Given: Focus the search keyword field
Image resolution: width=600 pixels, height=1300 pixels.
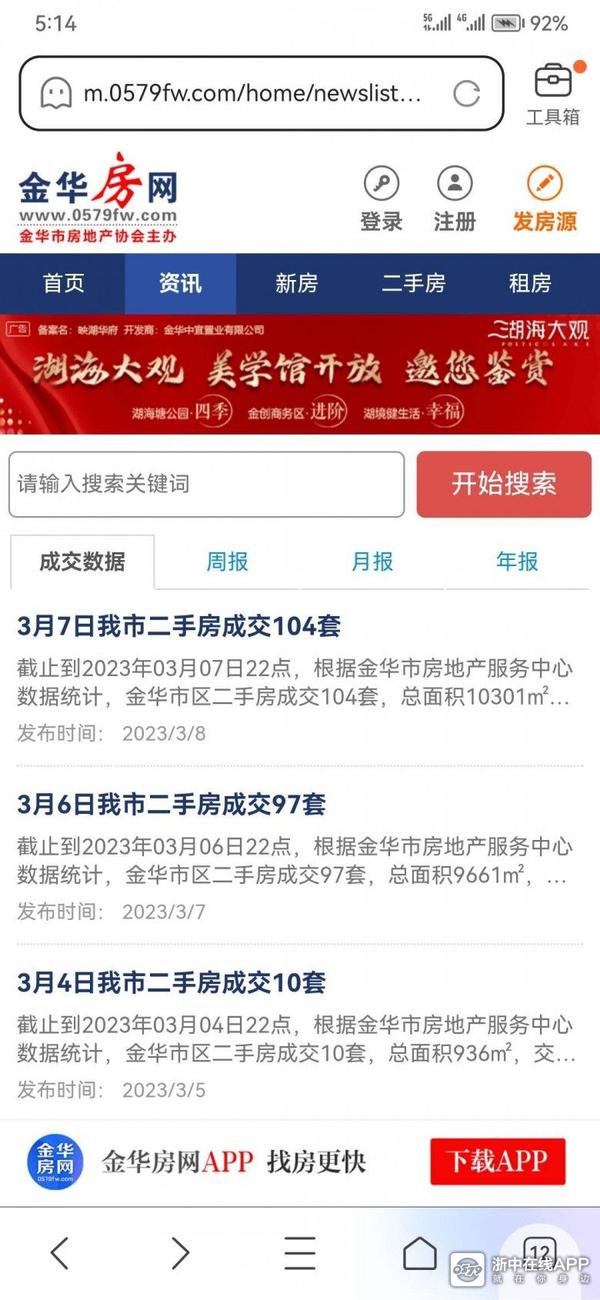Looking at the screenshot, I should tap(206, 484).
